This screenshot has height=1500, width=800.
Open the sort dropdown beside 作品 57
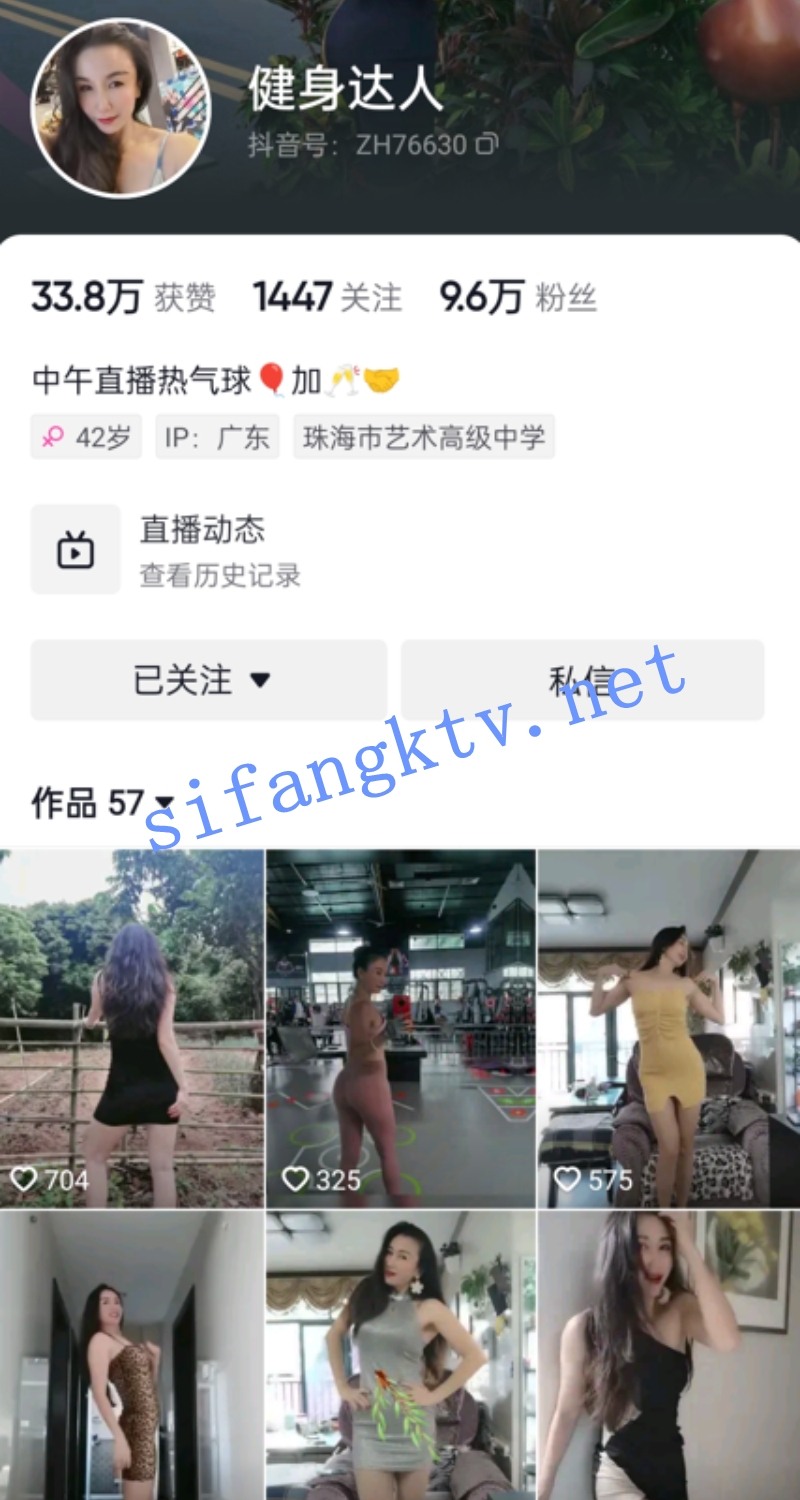click(x=166, y=803)
